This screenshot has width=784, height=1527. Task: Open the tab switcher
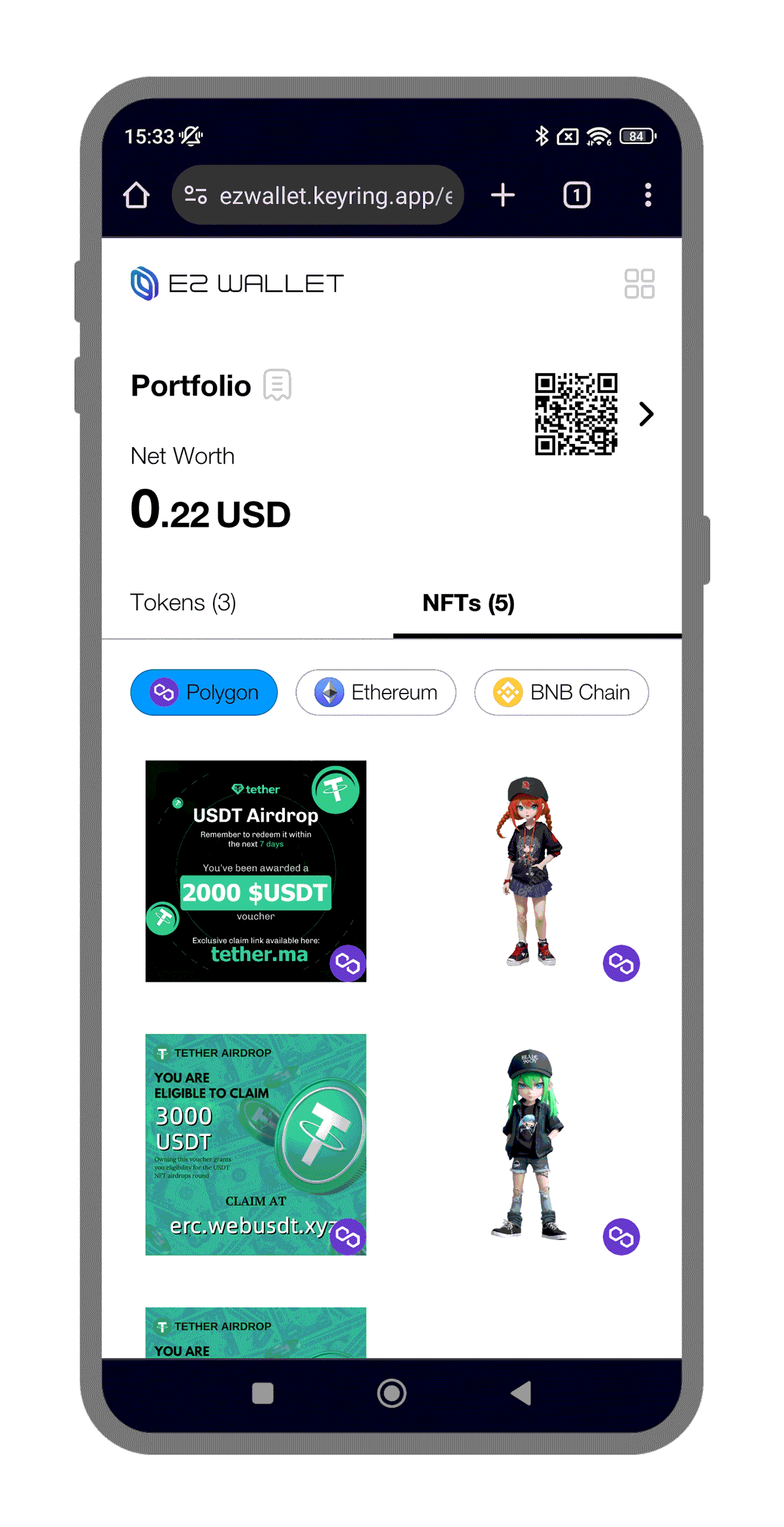click(576, 195)
